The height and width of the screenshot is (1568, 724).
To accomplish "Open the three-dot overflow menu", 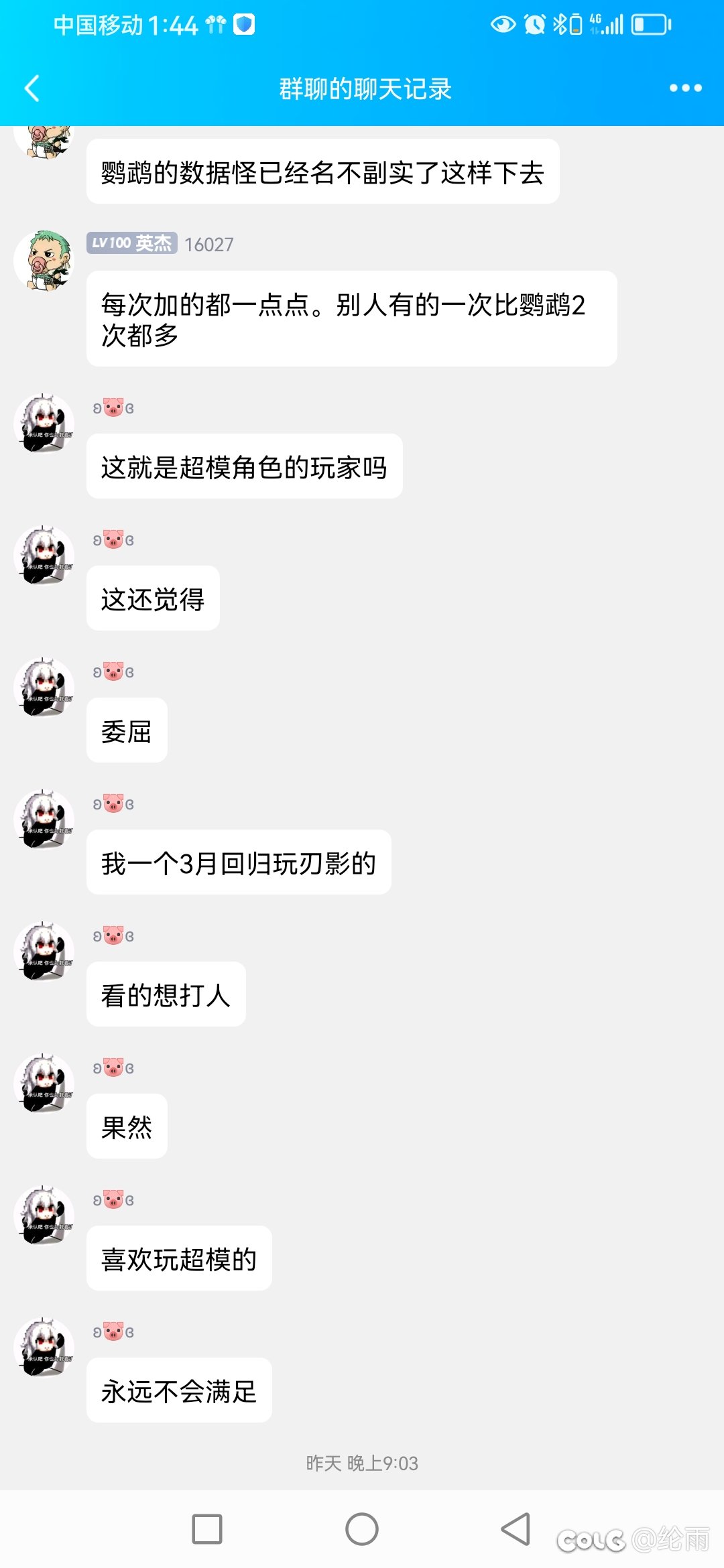I will tap(685, 88).
